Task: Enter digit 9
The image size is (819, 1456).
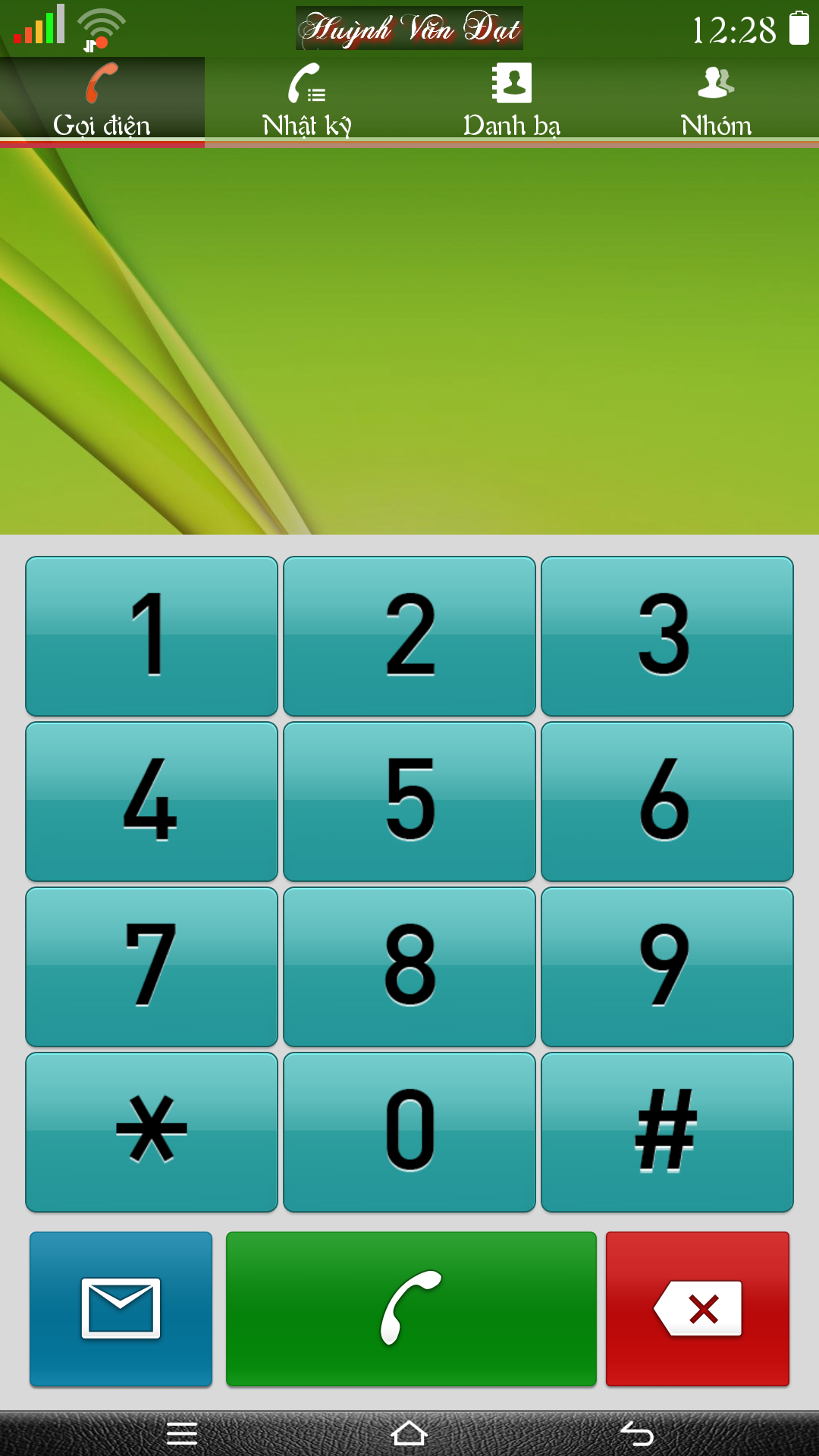Action: pos(667,967)
